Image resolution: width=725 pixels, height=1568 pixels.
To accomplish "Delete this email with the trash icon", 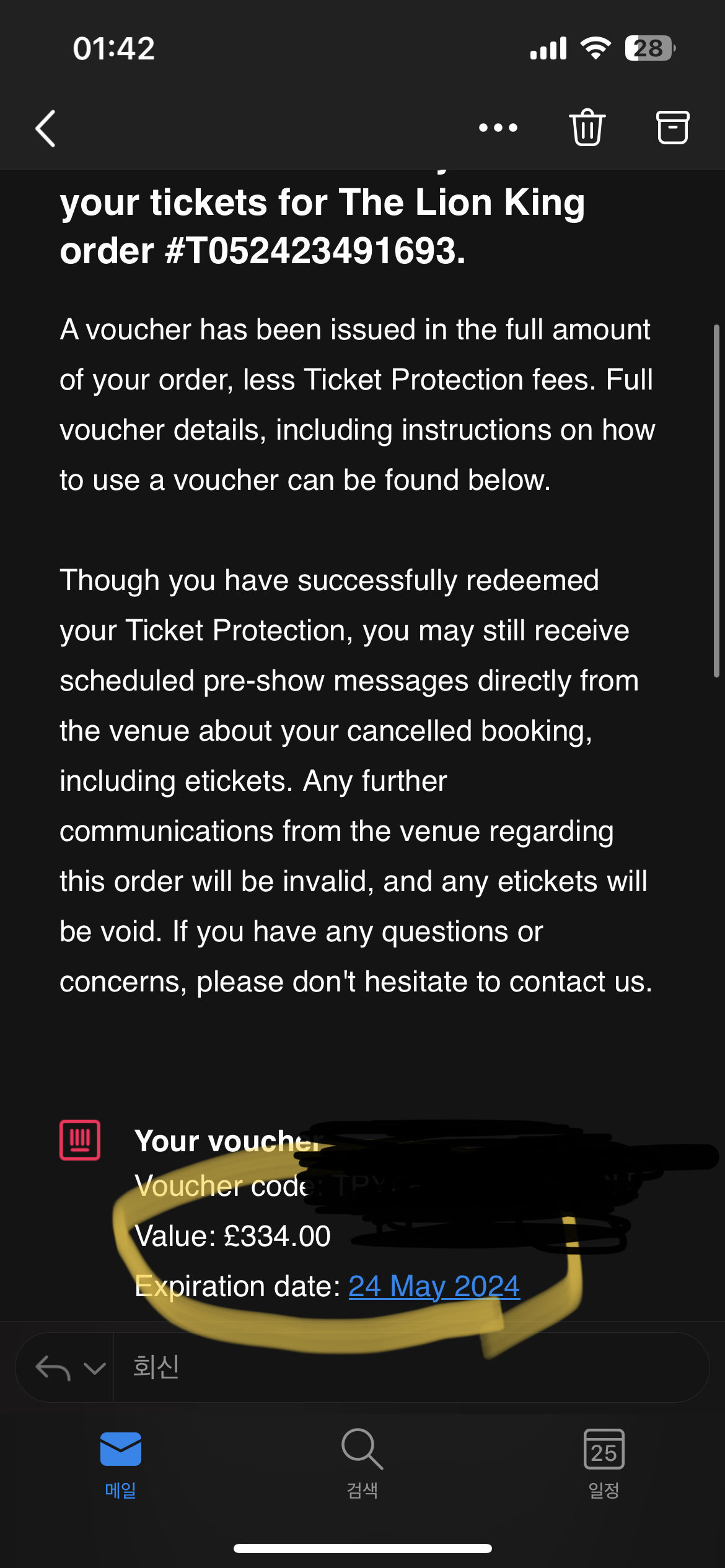I will coord(586,128).
